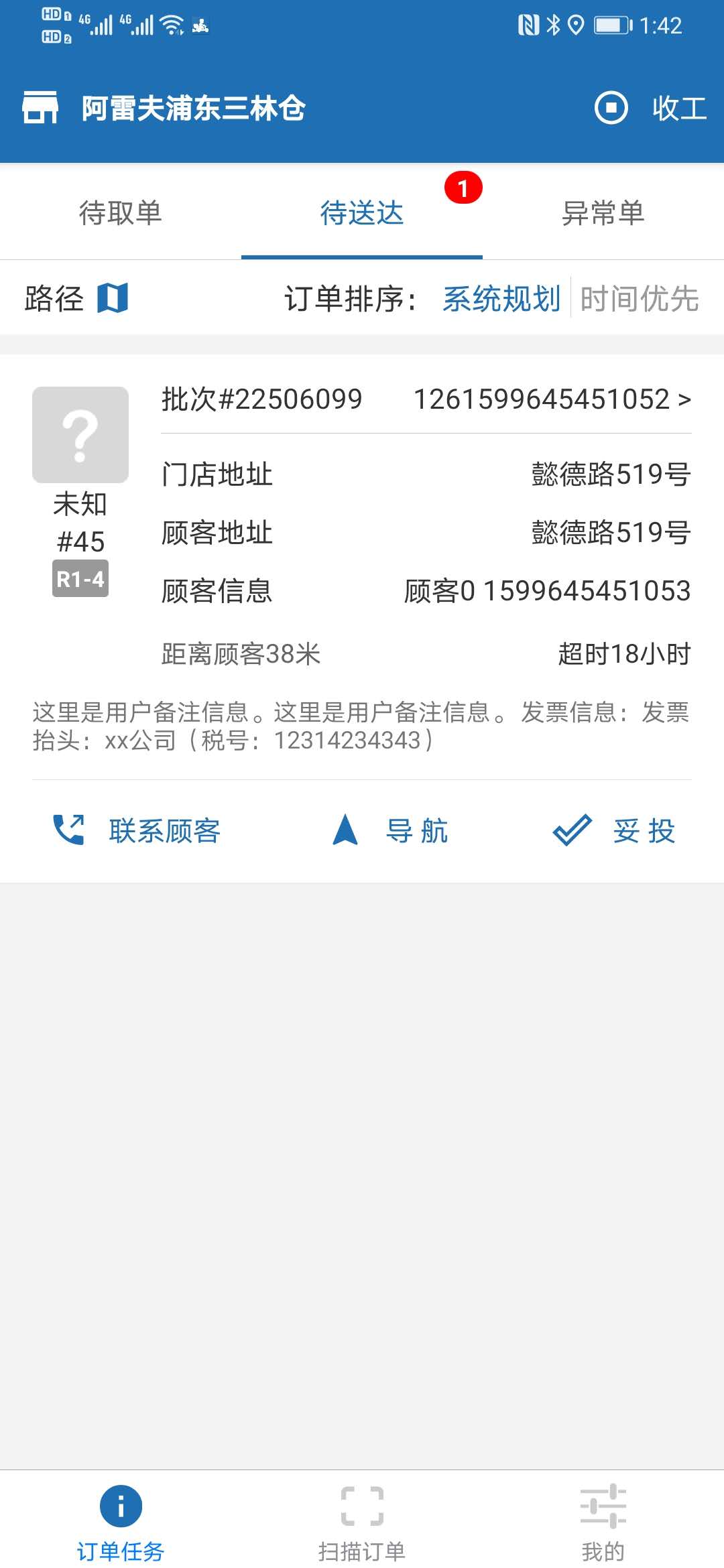Tap the phone icon for 联系顾客

coord(69,831)
